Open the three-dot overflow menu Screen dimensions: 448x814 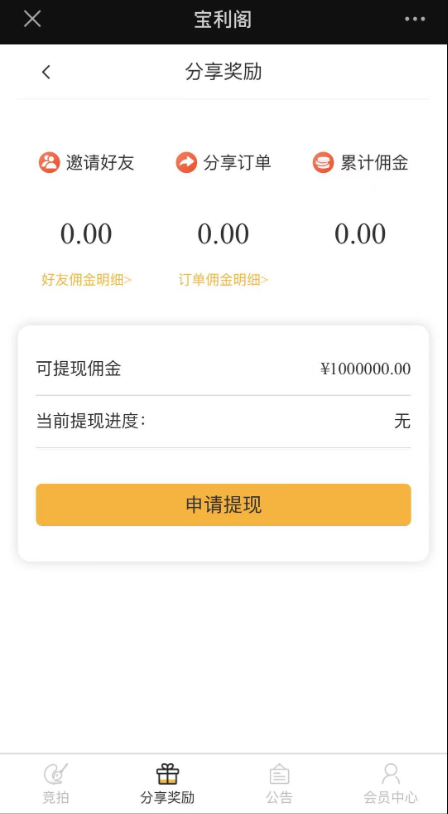coord(415,19)
